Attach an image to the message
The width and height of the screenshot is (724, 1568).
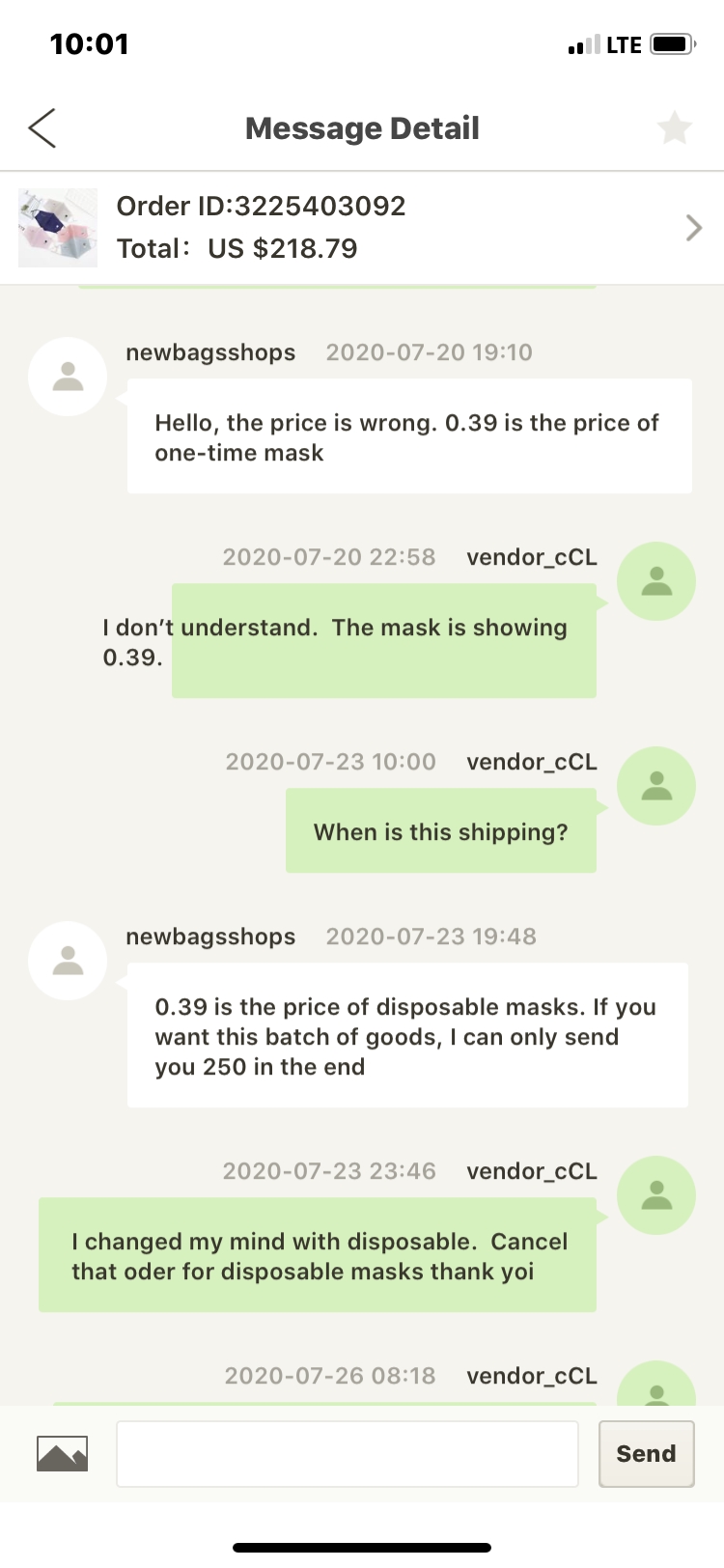coord(62,1453)
